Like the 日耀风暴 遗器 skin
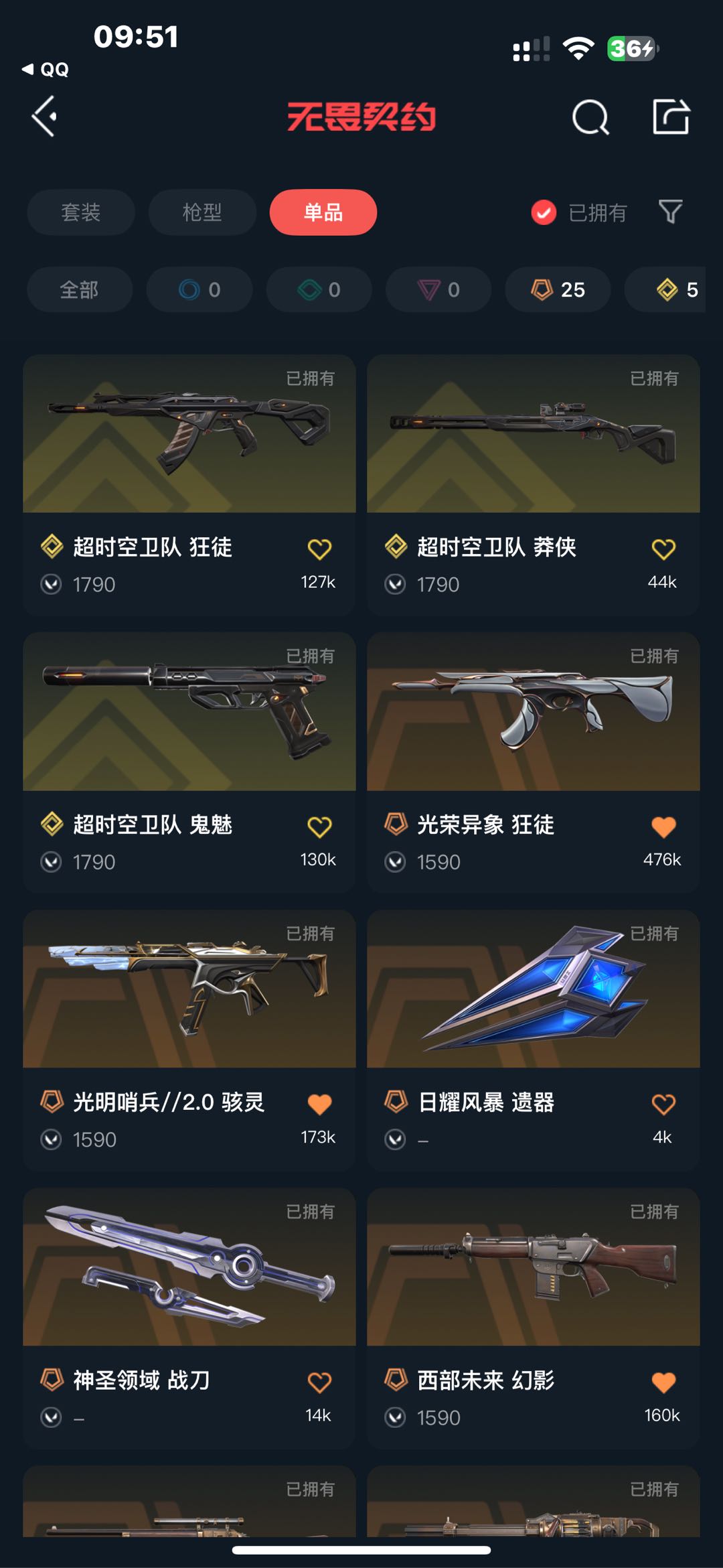Image resolution: width=723 pixels, height=1568 pixels. (663, 1104)
